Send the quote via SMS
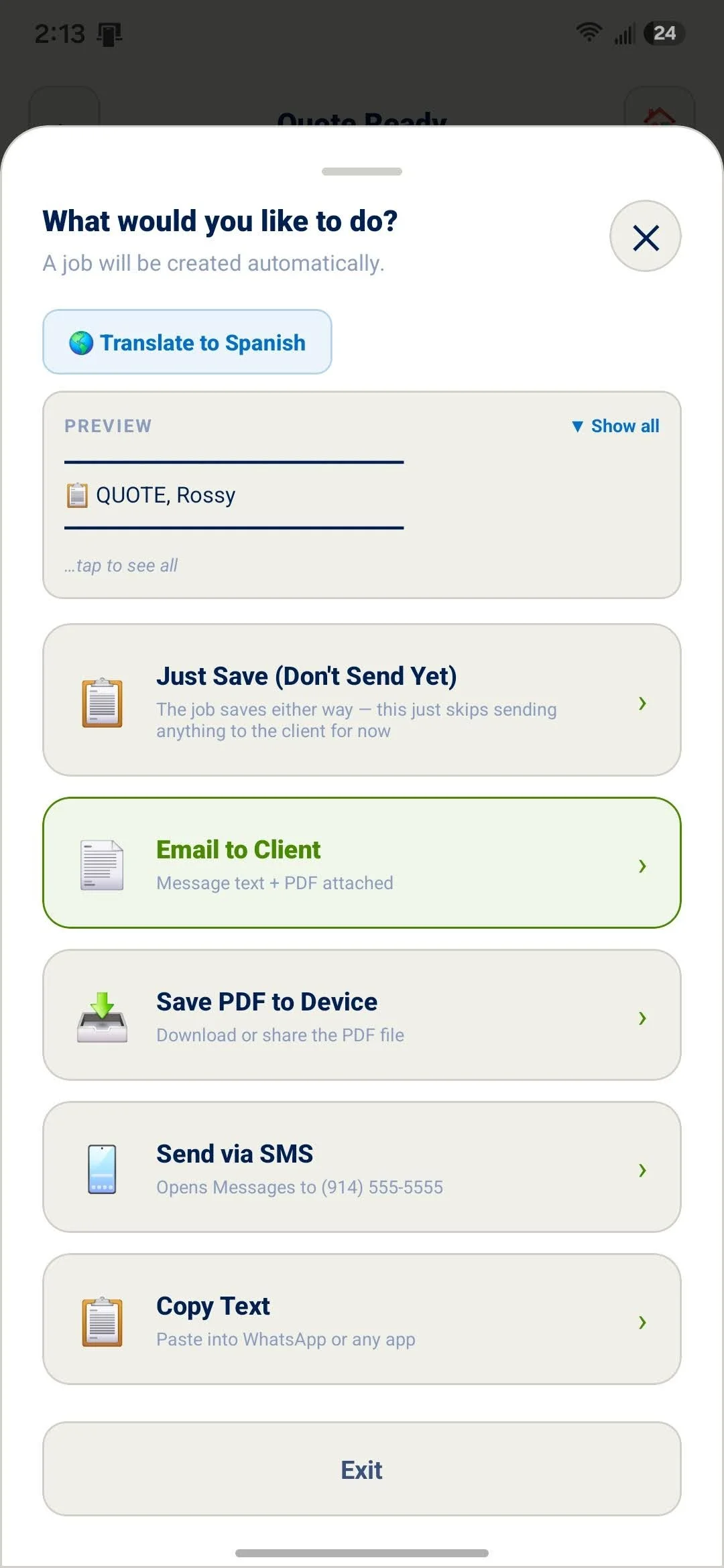Viewport: 724px width, 1568px height. click(x=362, y=1167)
